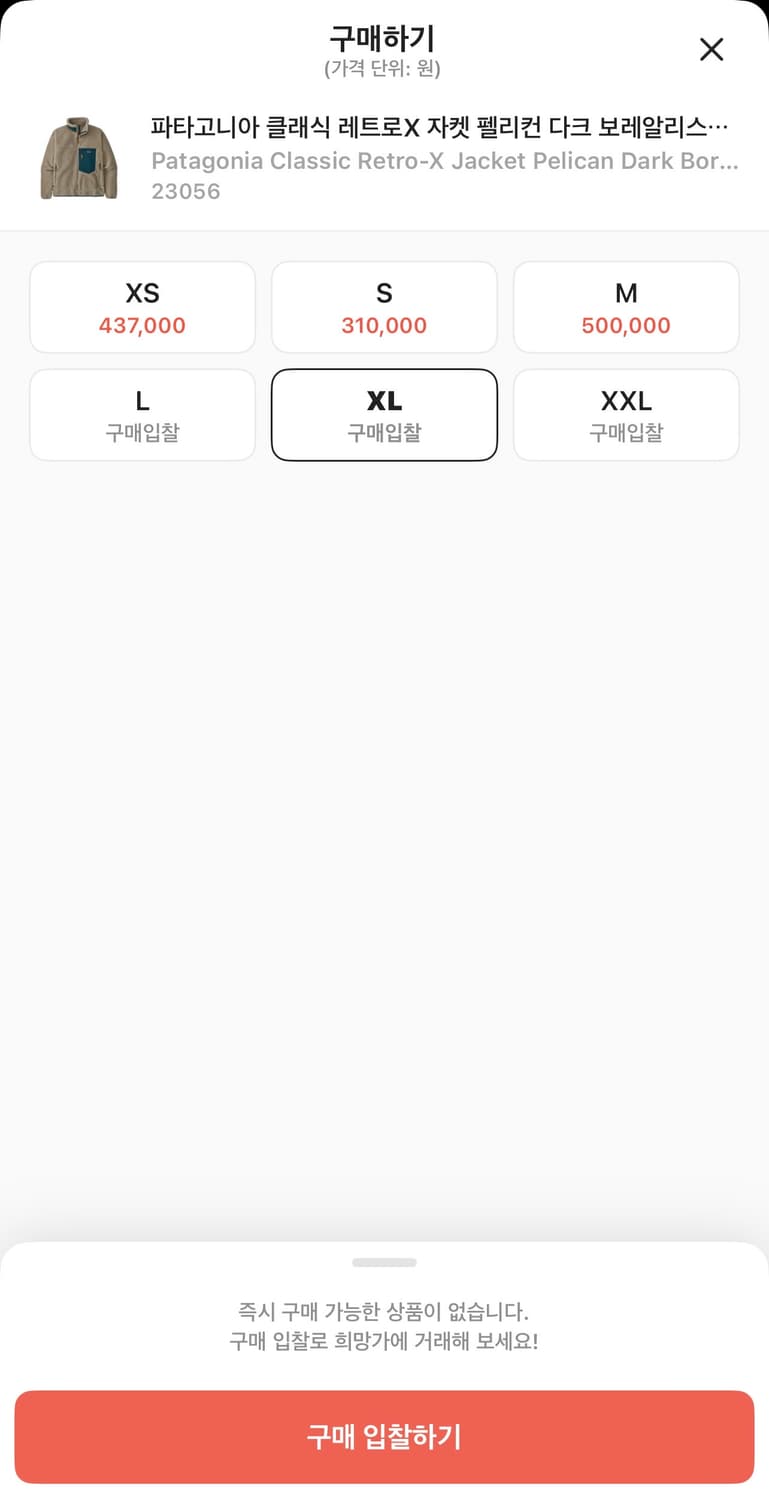Click the Patagonia jacket product thumbnail
Screen dimensions: 769x1500
coord(78,155)
